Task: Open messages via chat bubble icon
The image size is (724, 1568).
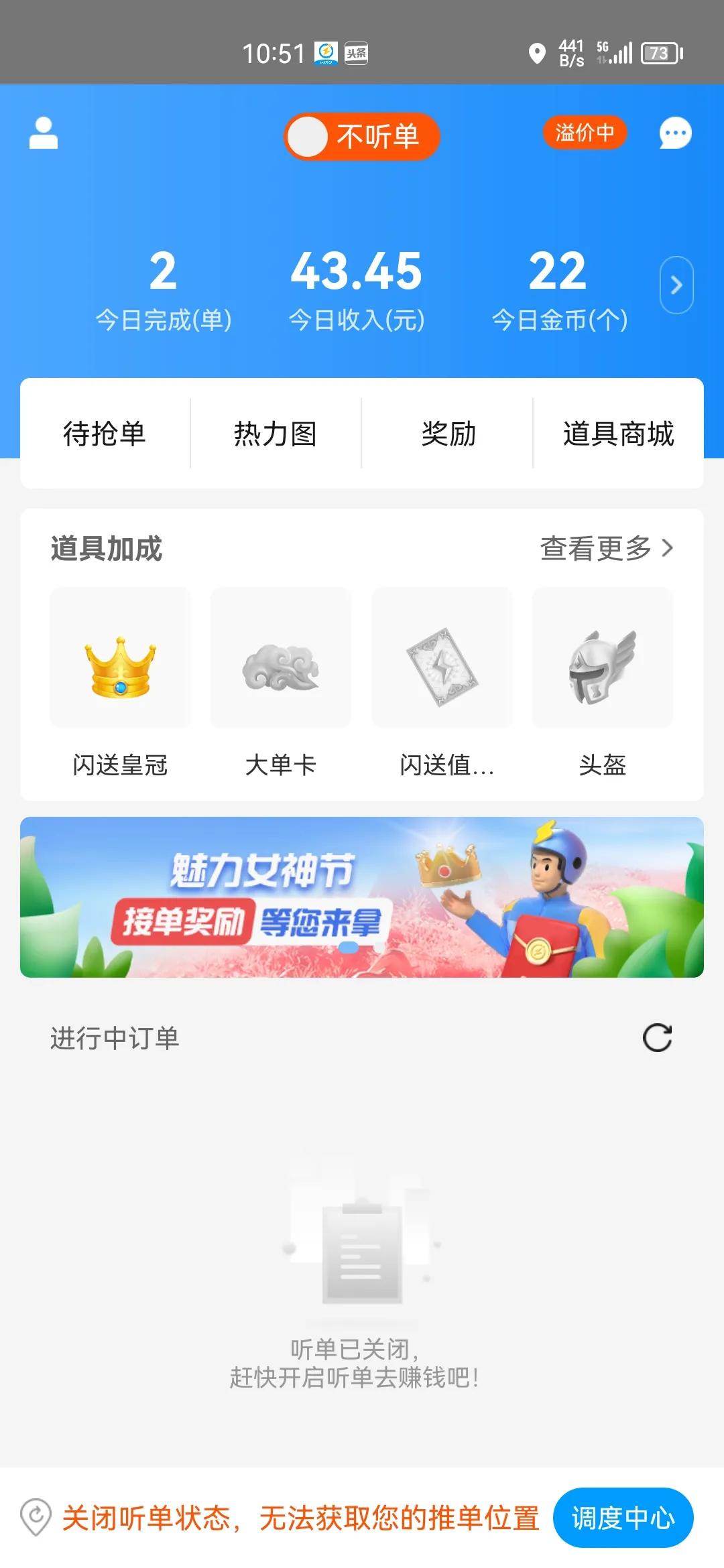Action: [674, 133]
